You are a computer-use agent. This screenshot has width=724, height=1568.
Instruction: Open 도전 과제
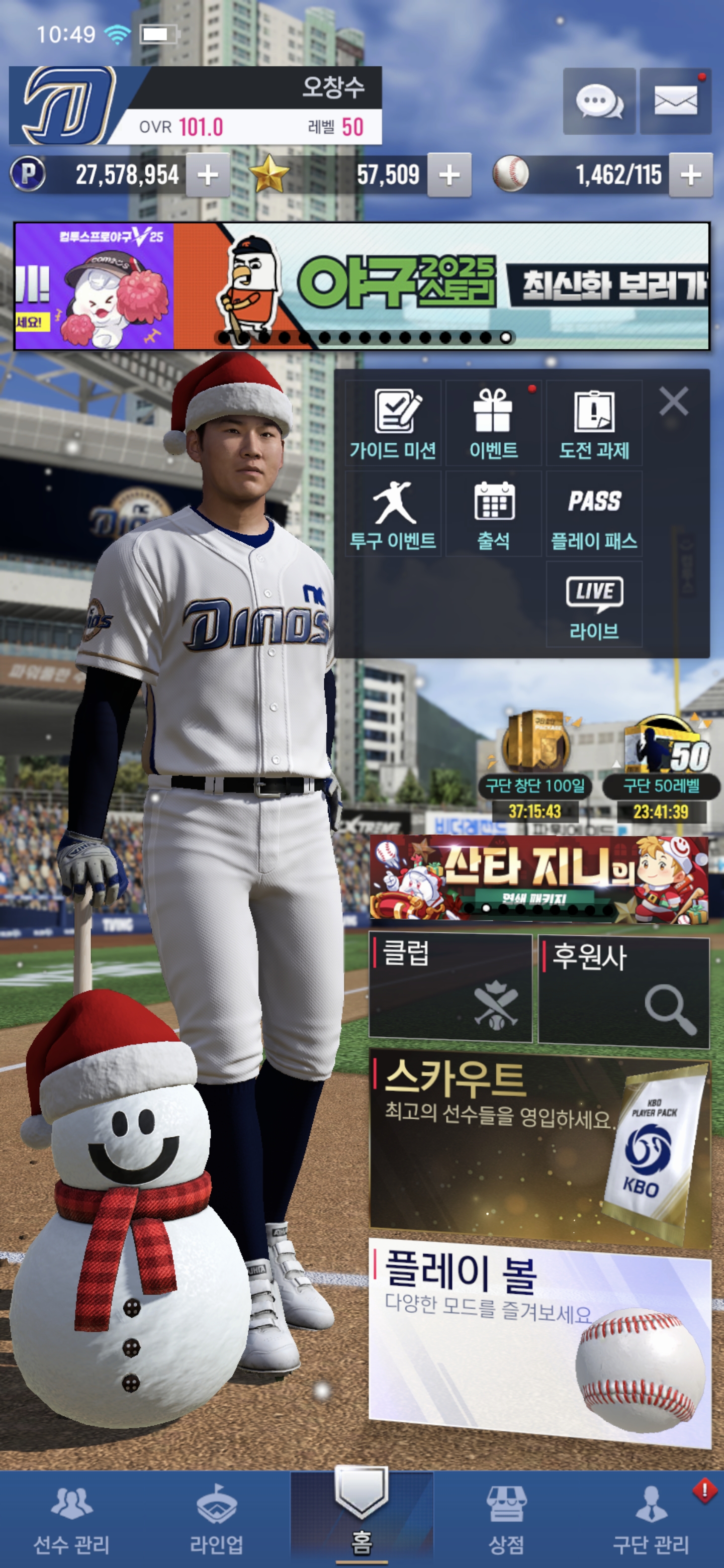[594, 424]
